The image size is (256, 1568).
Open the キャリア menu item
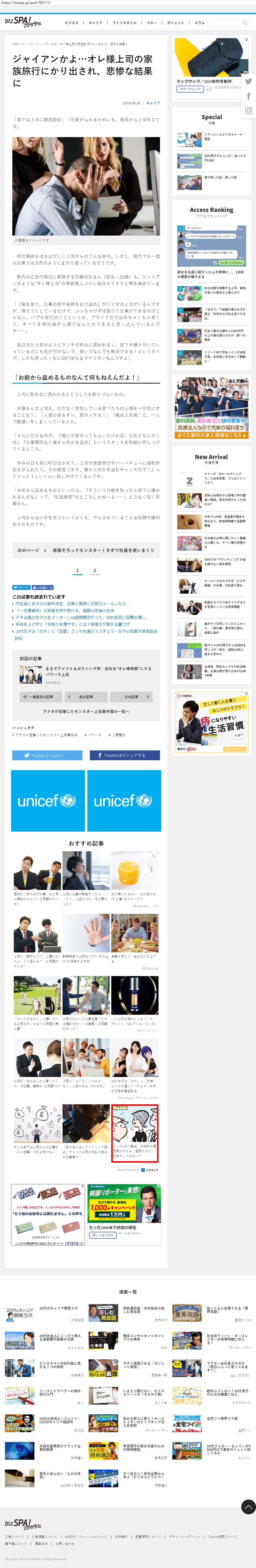coord(96,23)
